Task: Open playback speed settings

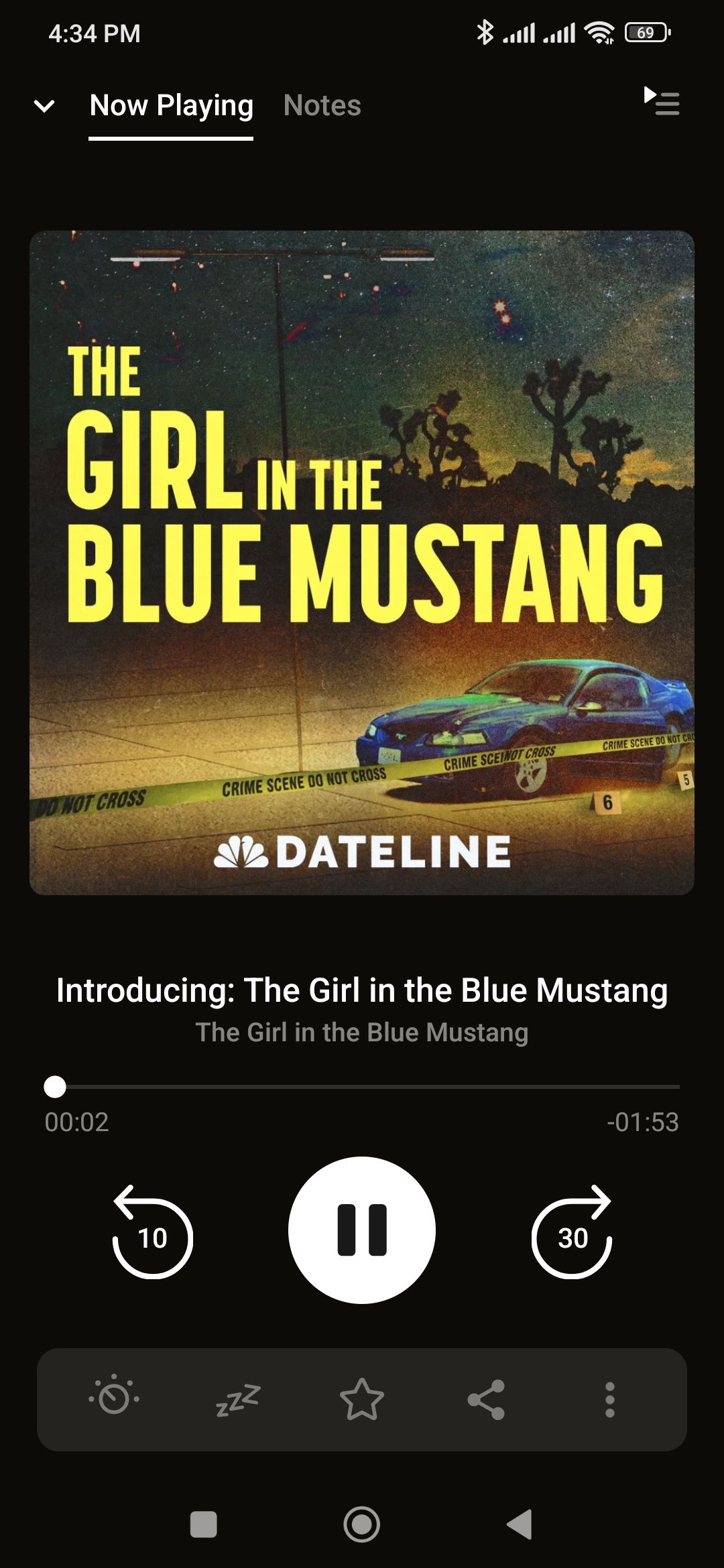Action: (114, 1398)
